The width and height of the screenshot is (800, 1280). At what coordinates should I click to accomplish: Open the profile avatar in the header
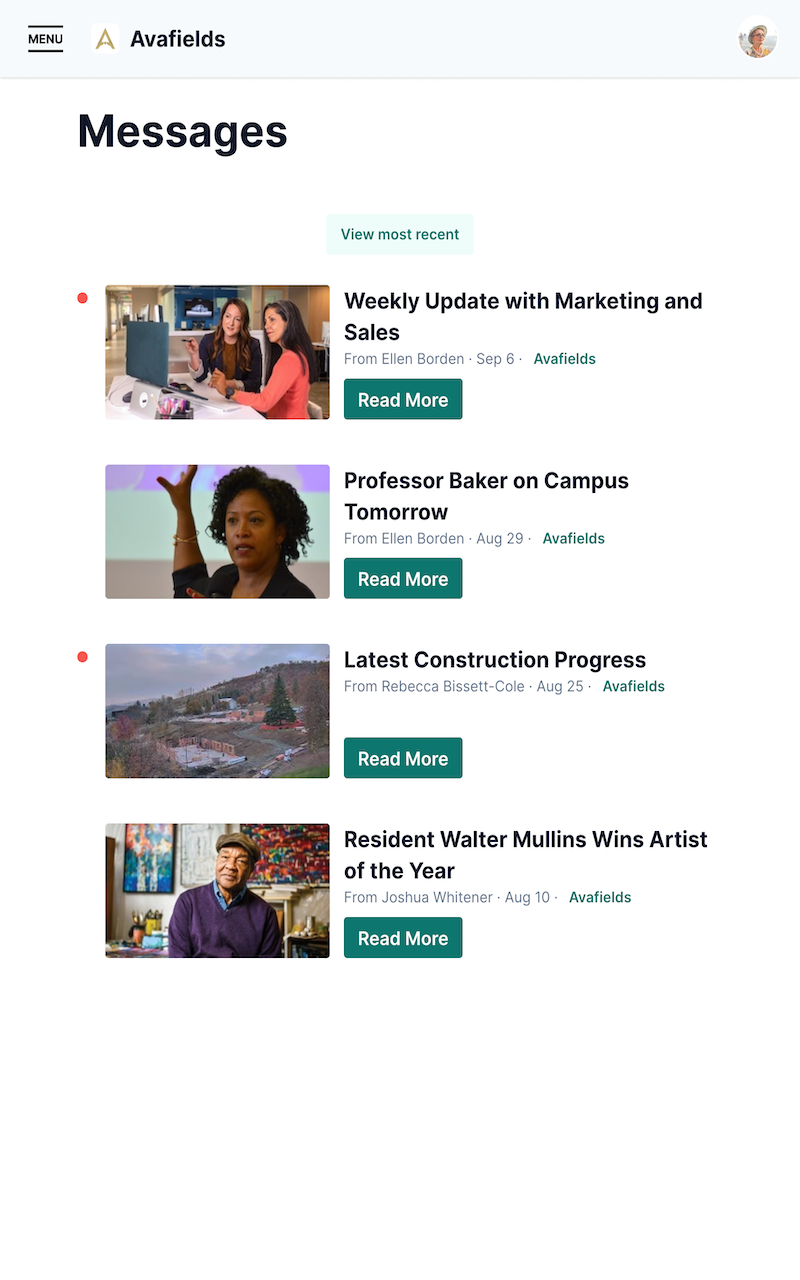(x=758, y=39)
